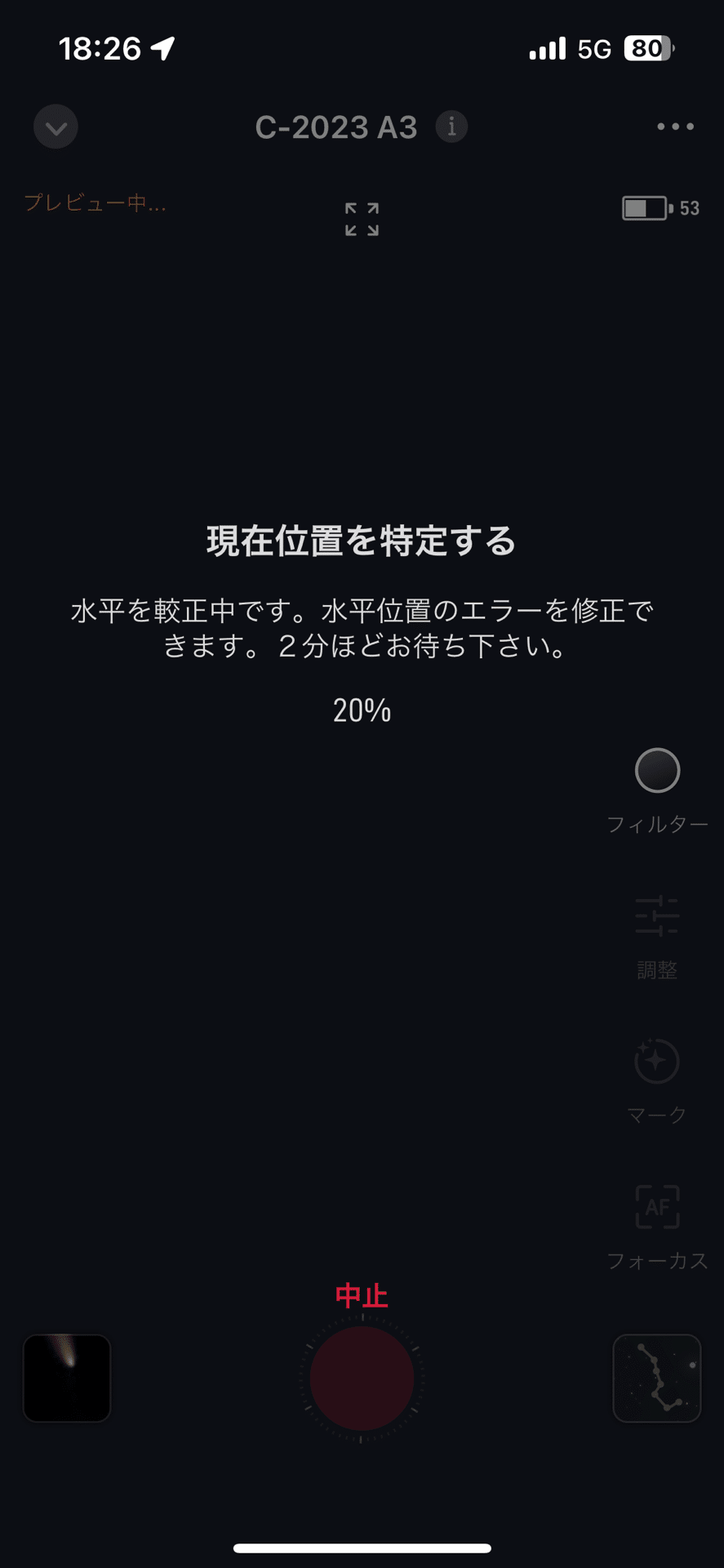
Task: Open the last captured image thumbnail
Action: pos(67,1378)
